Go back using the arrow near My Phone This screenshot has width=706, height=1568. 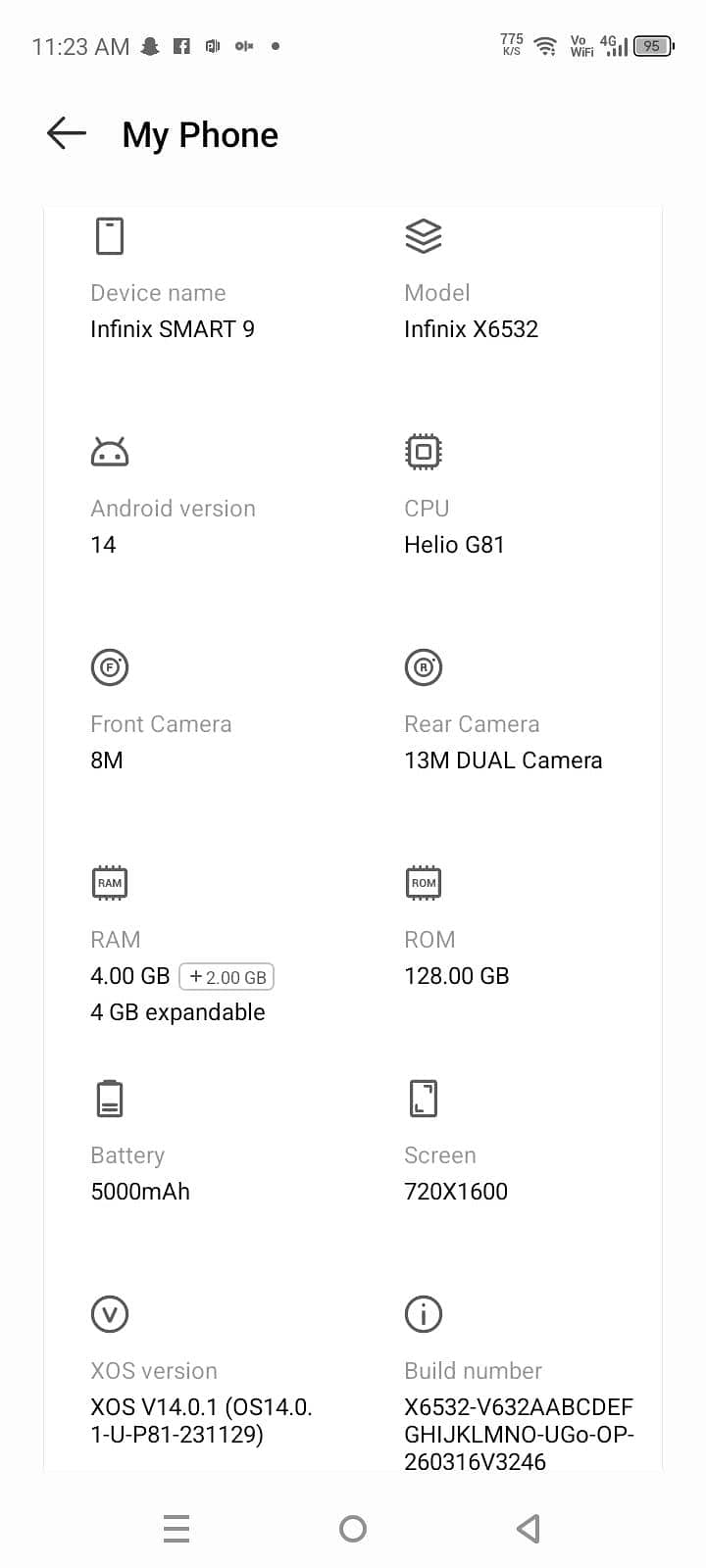click(65, 133)
